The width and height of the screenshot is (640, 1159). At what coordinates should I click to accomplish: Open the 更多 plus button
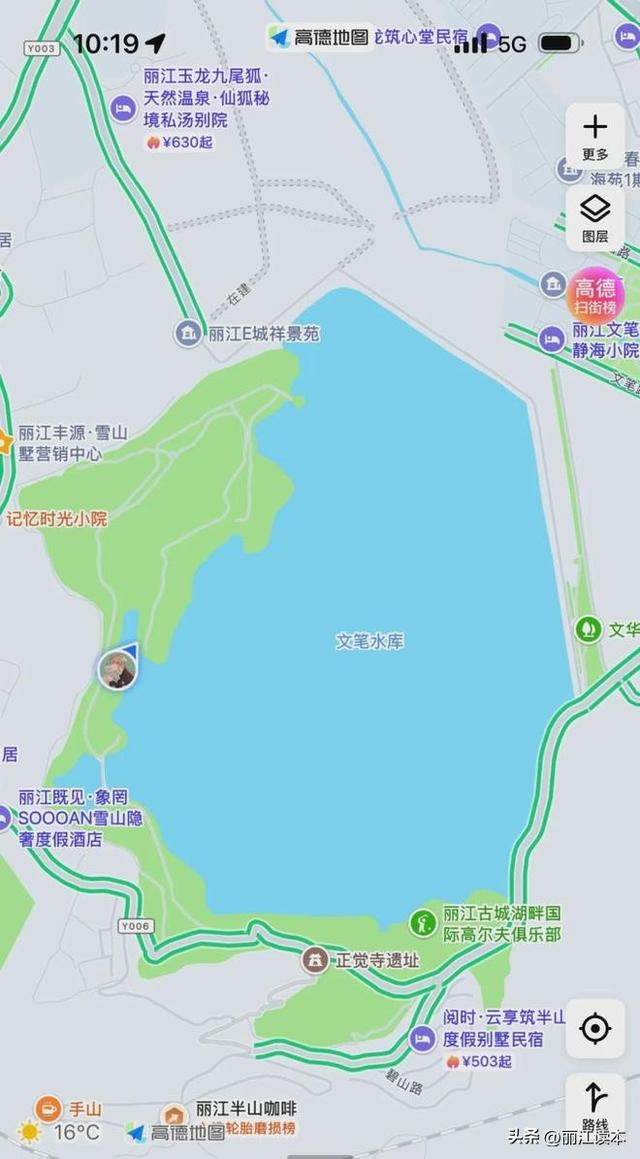[595, 135]
